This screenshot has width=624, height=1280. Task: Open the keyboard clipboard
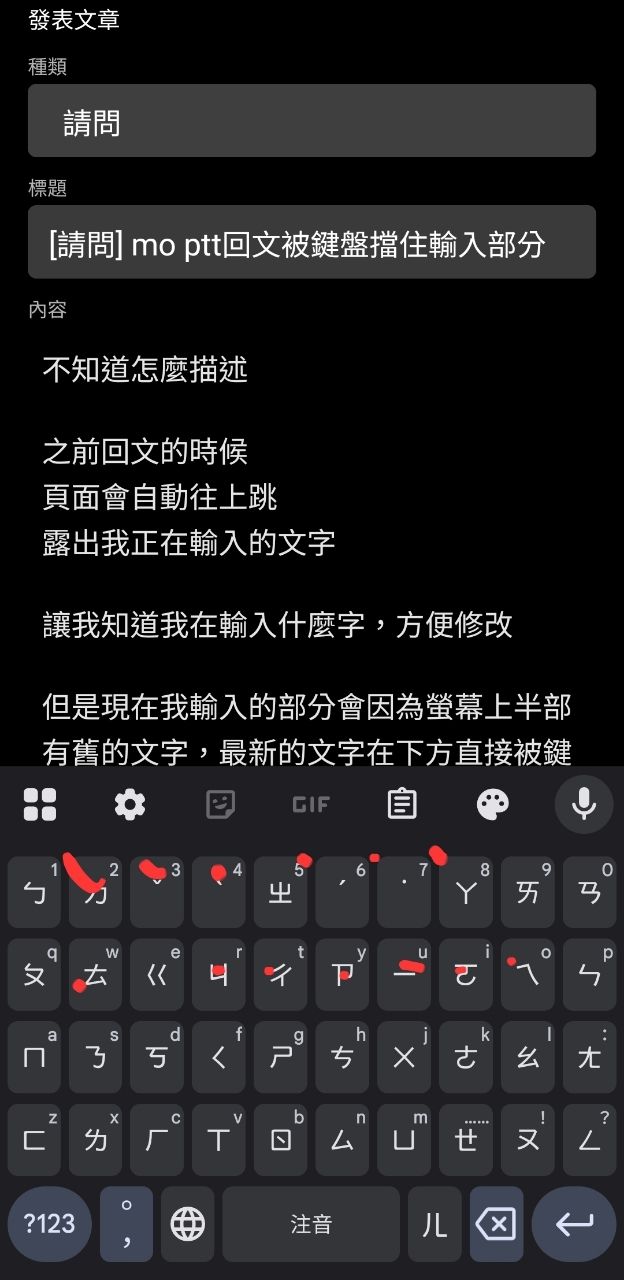[402, 804]
